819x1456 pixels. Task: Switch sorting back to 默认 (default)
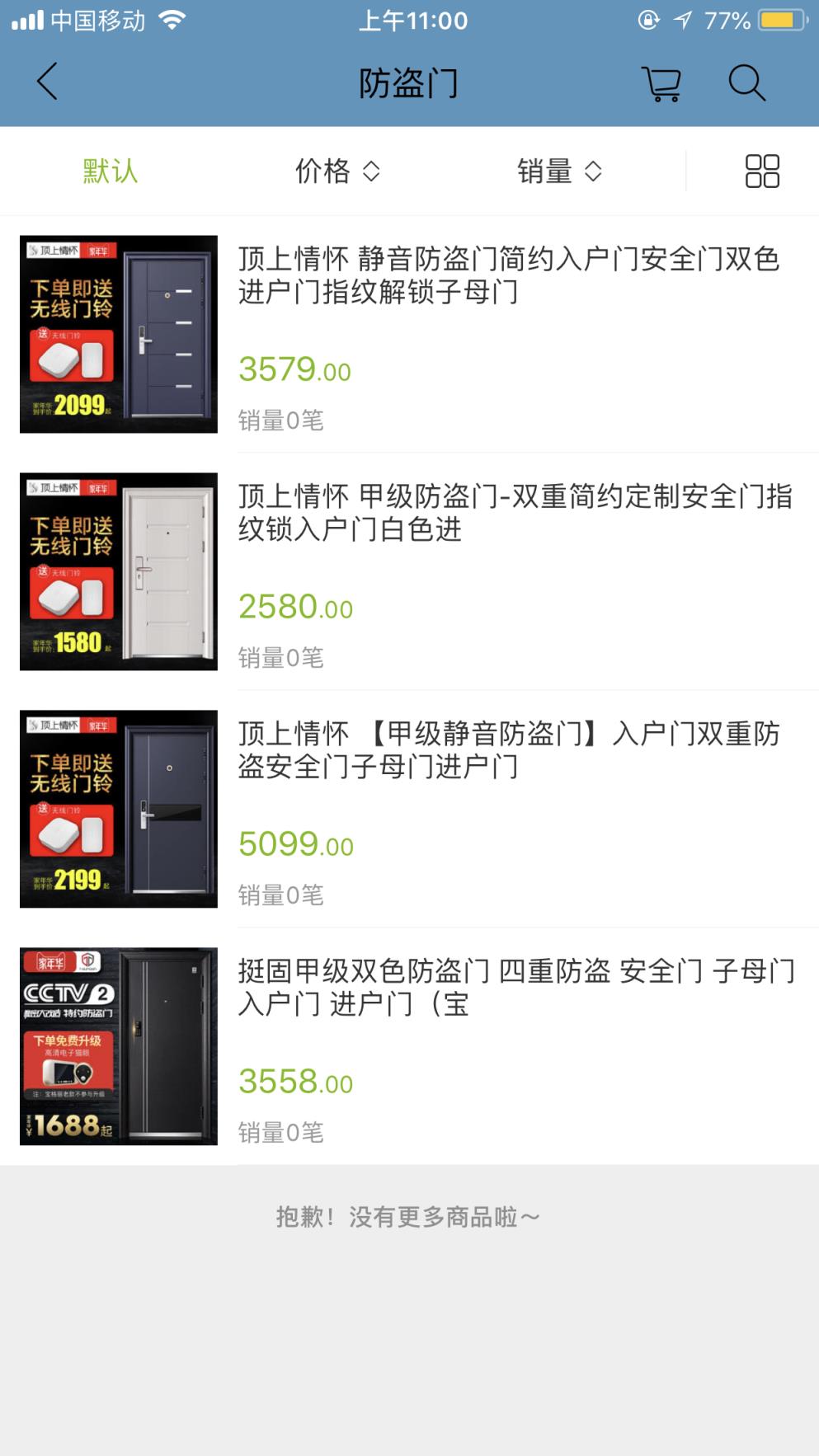click(x=107, y=171)
